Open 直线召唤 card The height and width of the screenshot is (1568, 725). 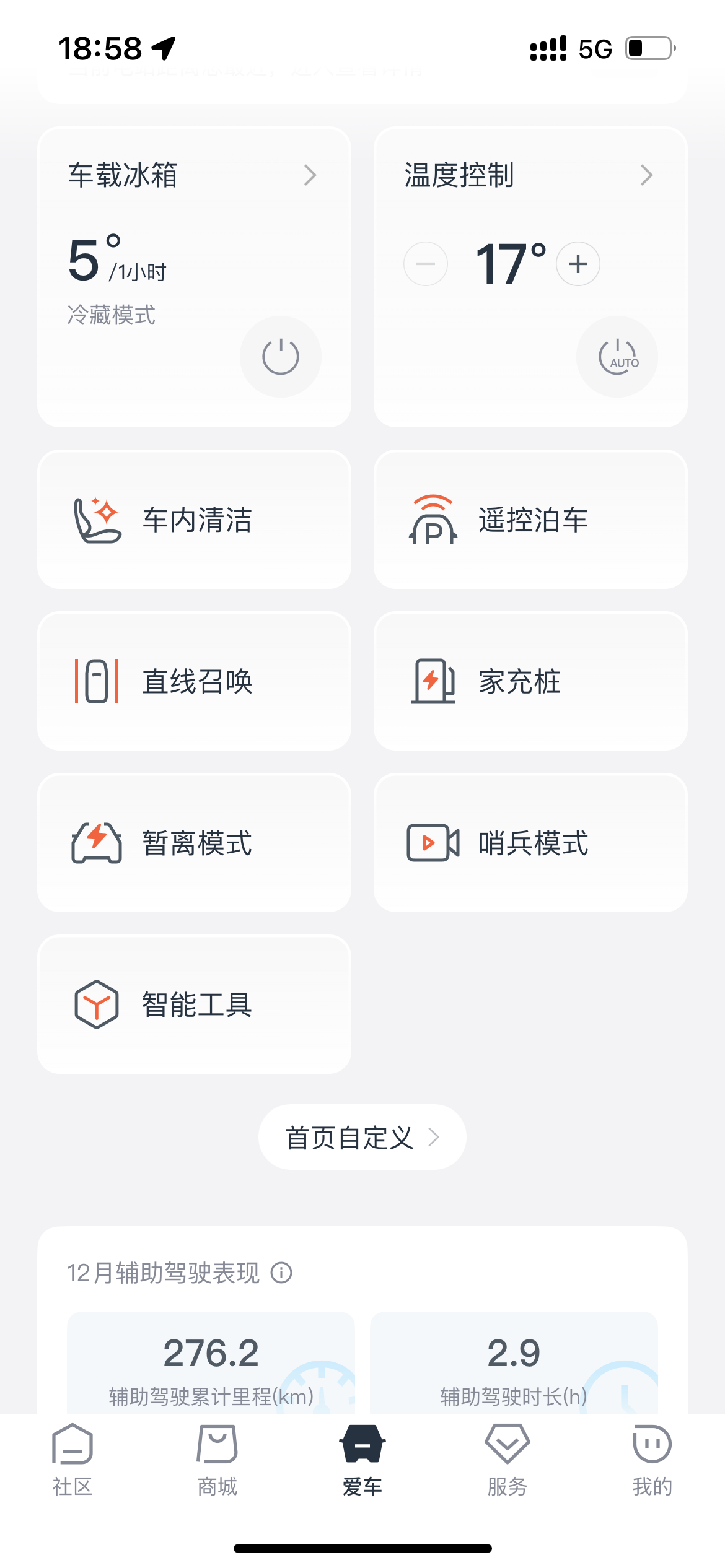(194, 681)
